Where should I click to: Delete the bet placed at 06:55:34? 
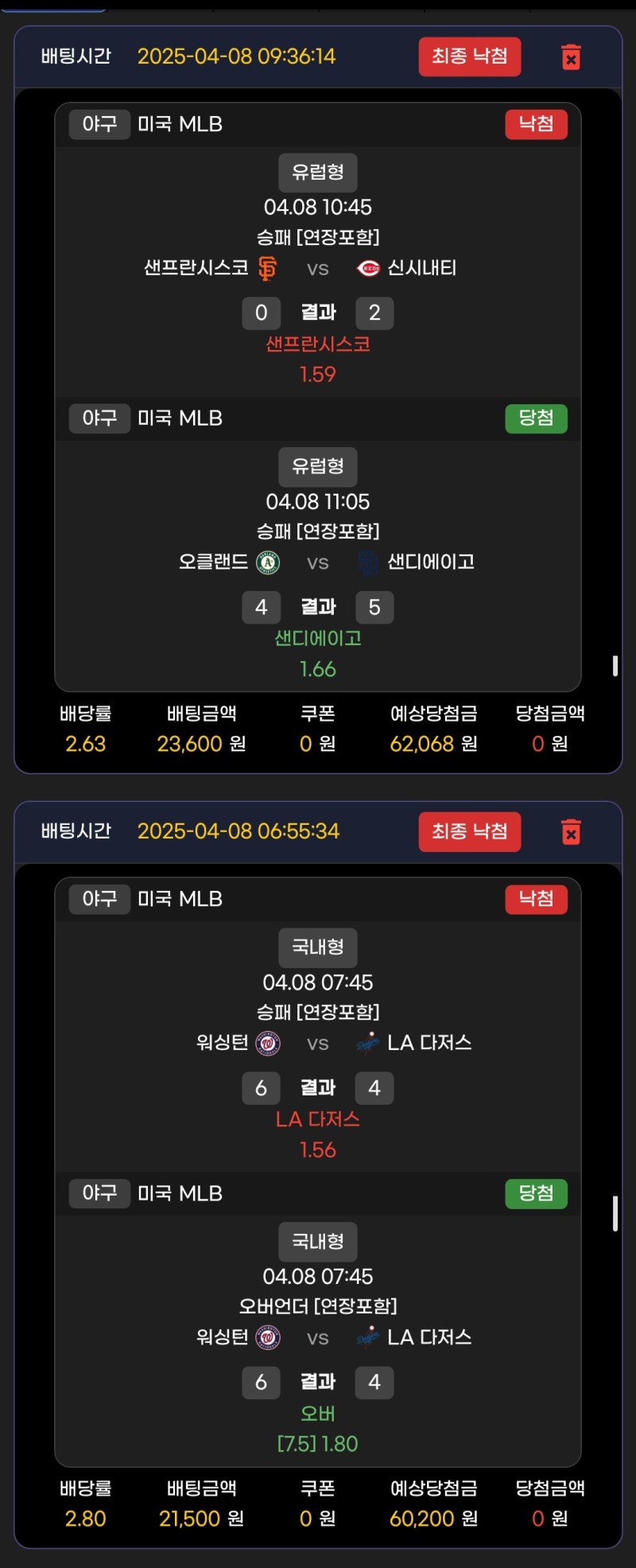tap(571, 832)
